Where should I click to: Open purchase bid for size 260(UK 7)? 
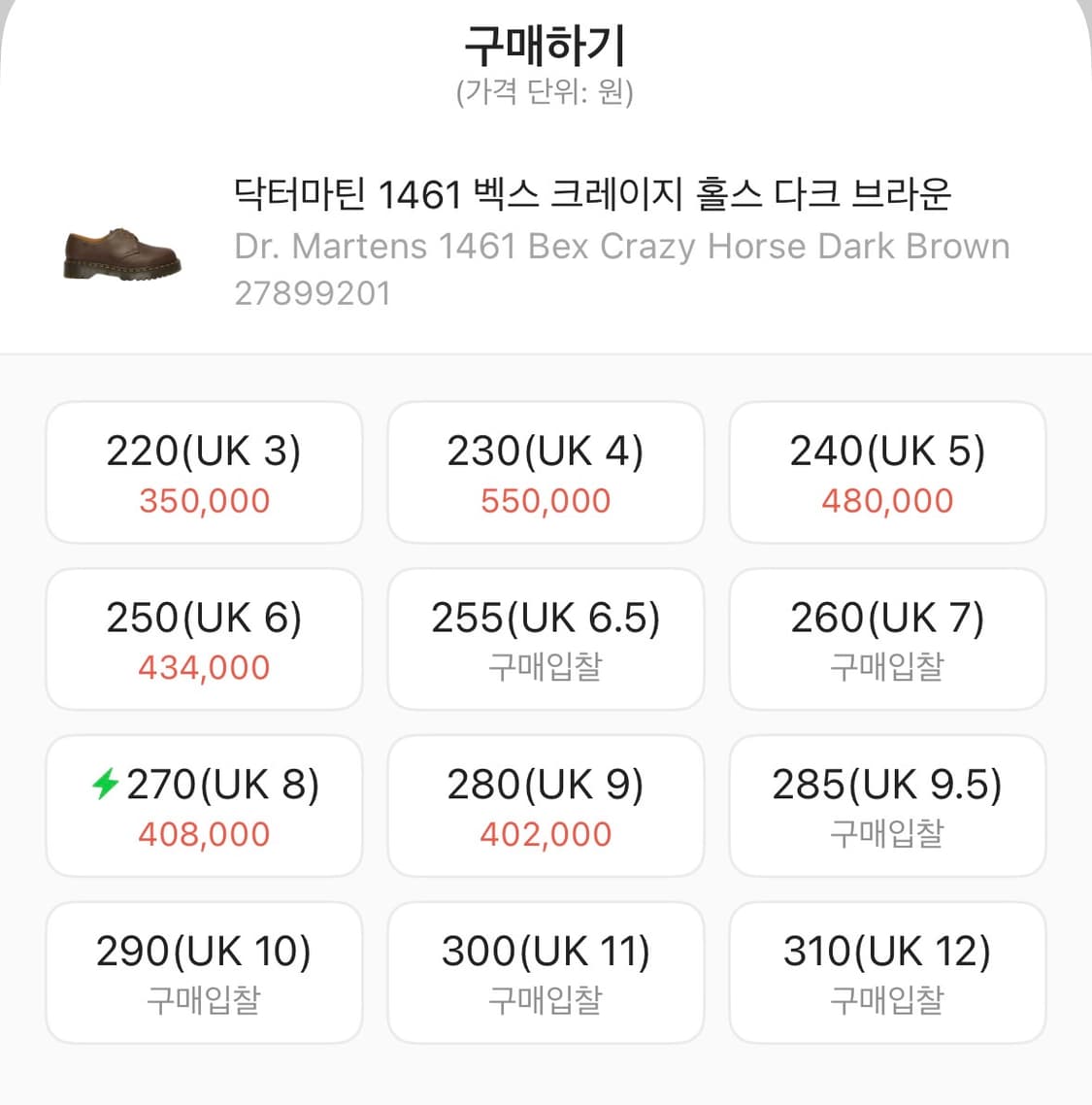888,639
